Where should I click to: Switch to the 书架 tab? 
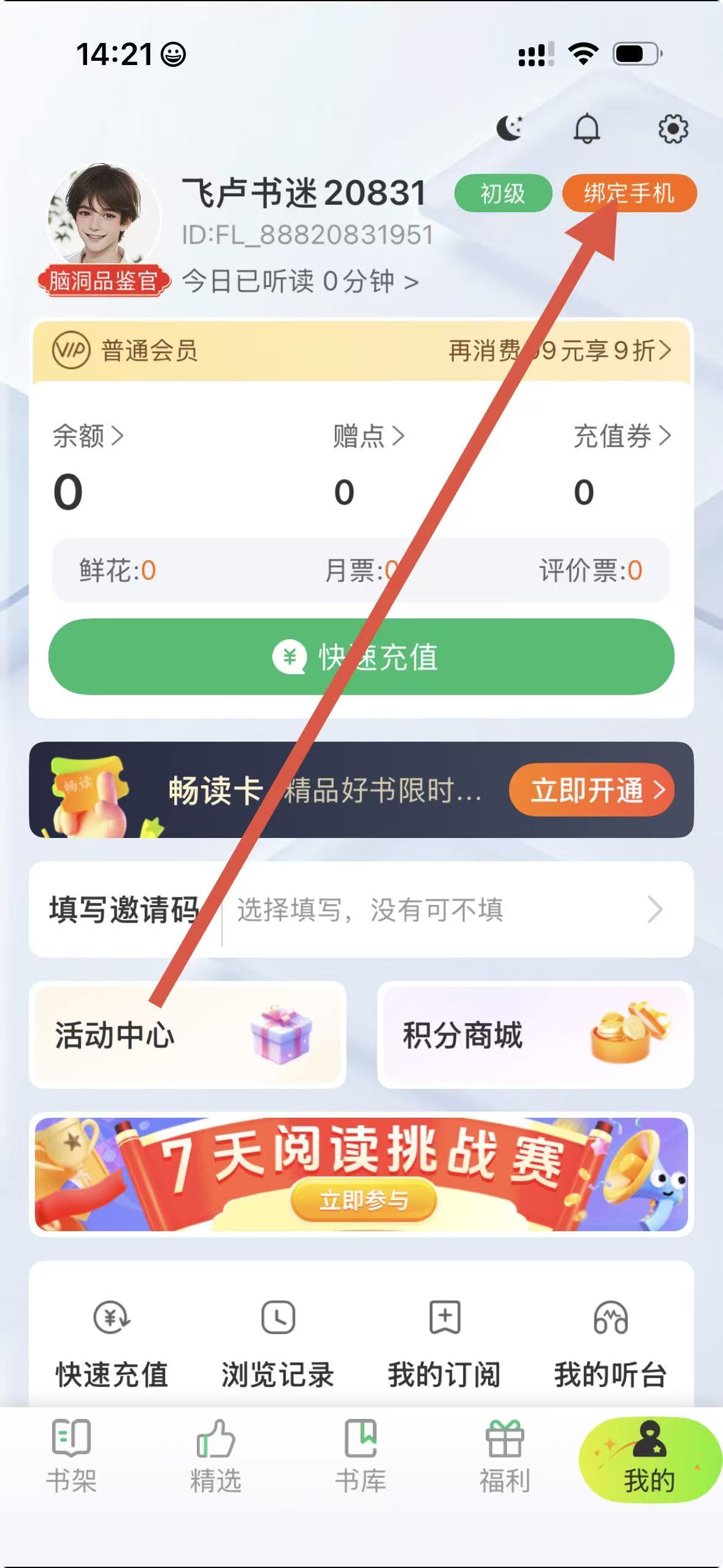click(71, 1455)
